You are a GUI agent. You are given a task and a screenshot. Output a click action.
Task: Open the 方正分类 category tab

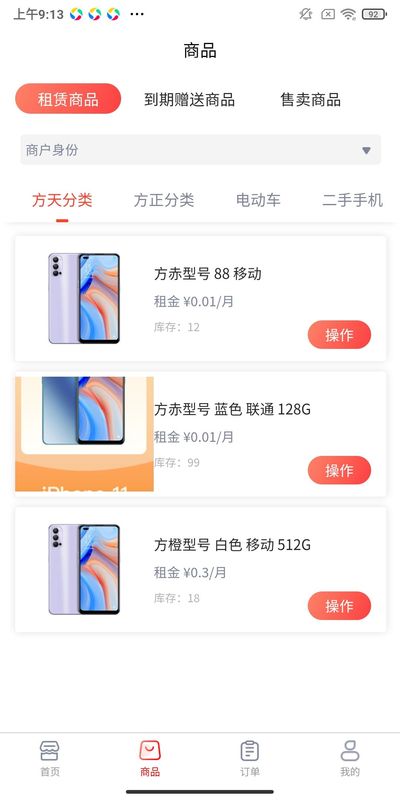(164, 201)
